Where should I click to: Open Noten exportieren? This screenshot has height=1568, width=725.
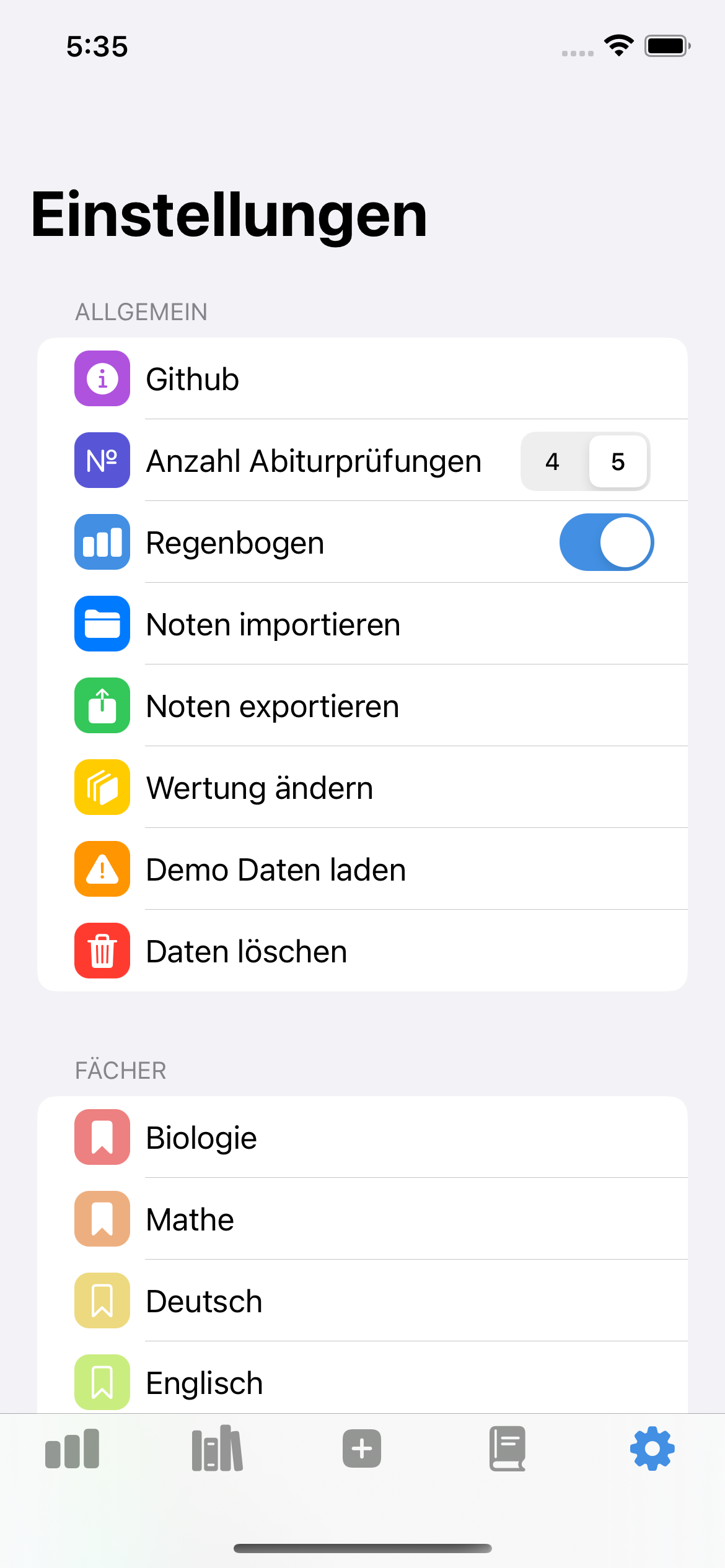(x=362, y=706)
